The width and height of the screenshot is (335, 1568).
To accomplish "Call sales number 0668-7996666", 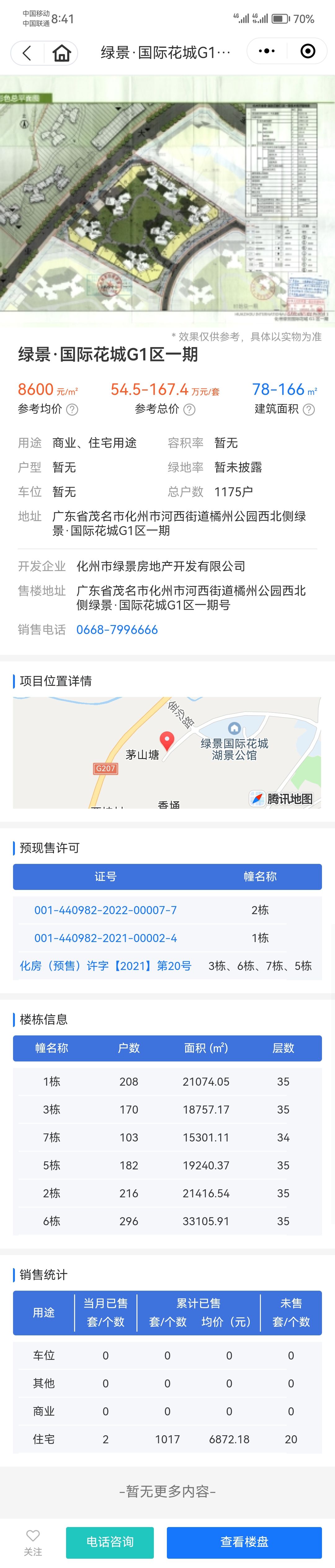I will [x=117, y=630].
